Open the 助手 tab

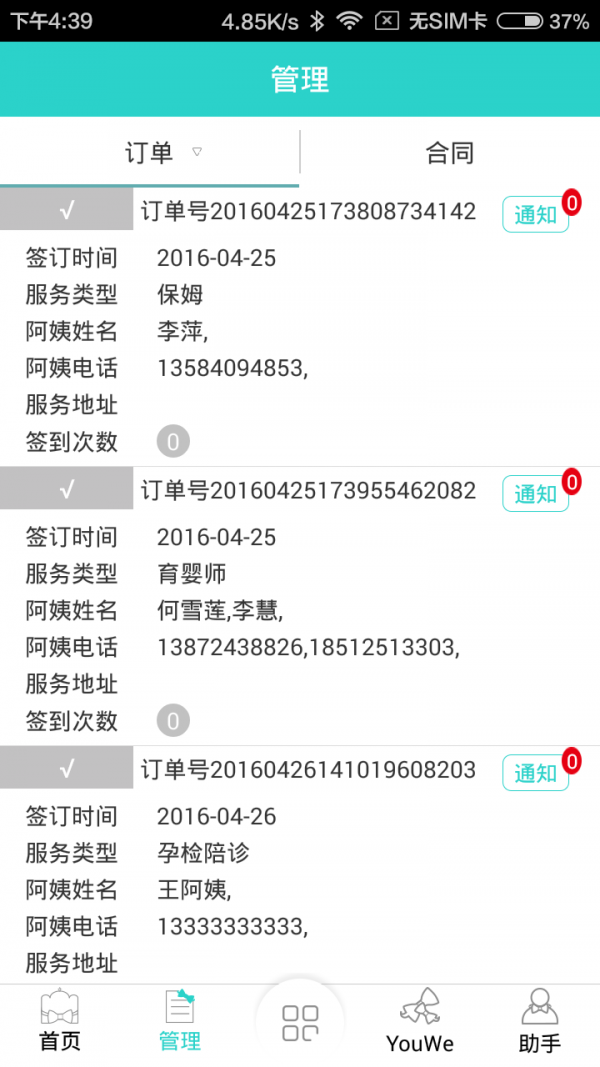540,1022
